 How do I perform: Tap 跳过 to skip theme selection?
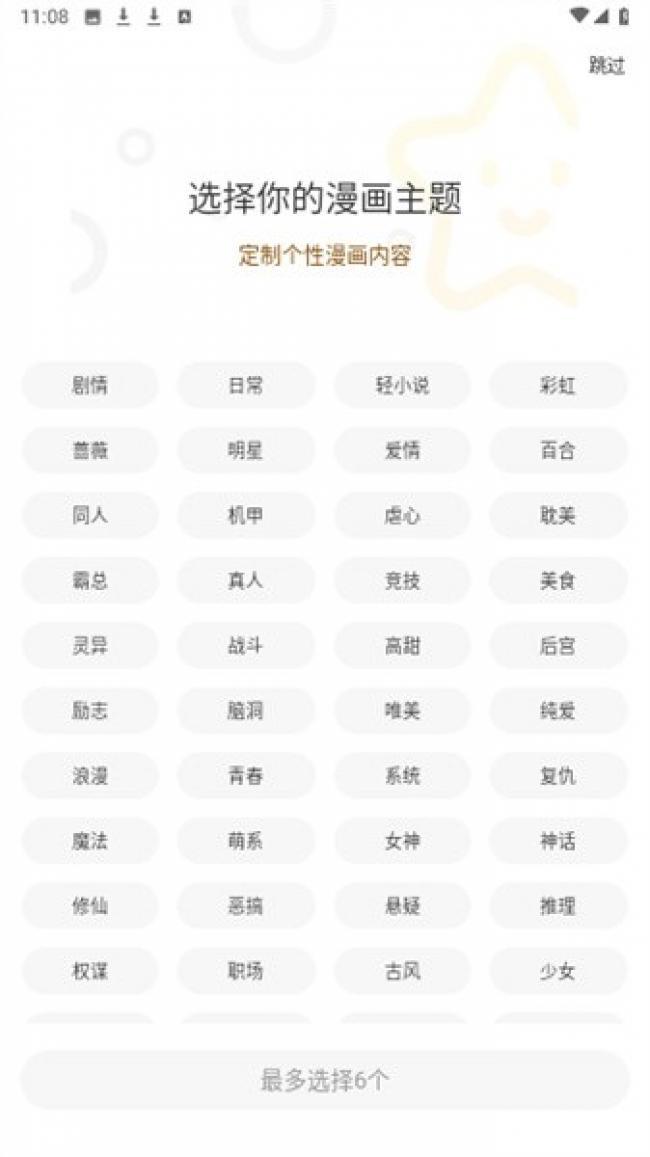606,66
